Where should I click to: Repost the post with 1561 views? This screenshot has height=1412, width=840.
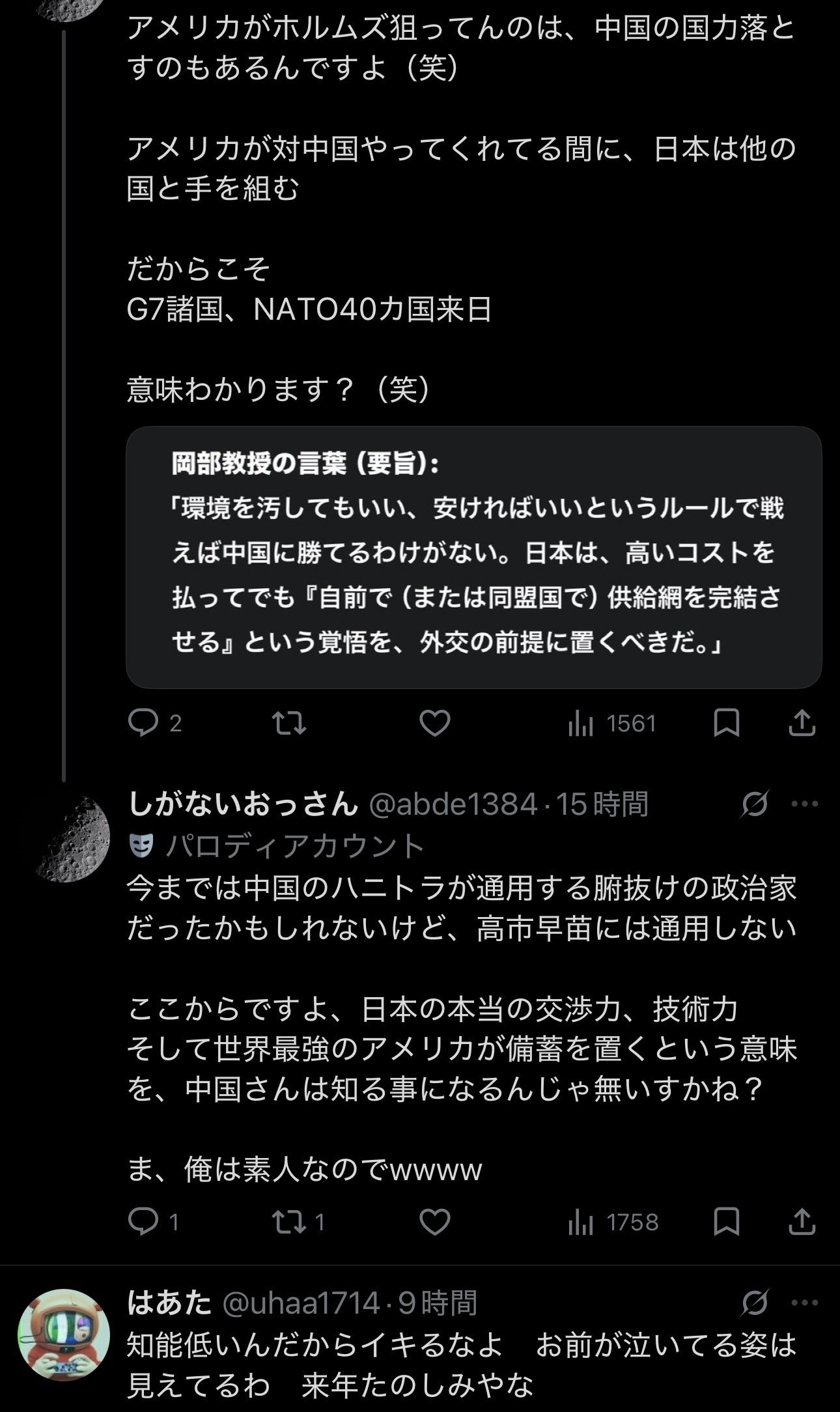coord(289,723)
